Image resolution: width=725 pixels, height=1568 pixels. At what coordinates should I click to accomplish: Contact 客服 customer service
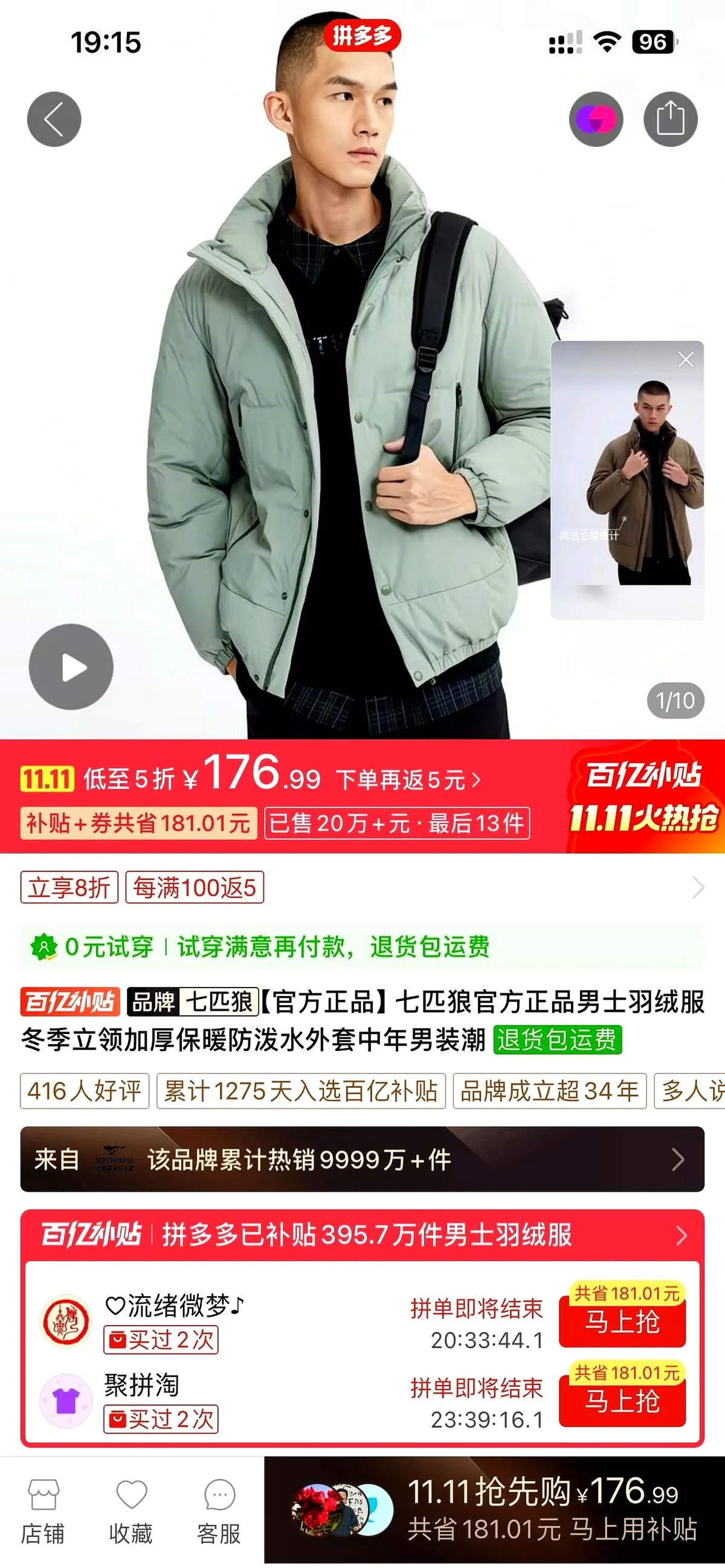pyautogui.click(x=219, y=1511)
